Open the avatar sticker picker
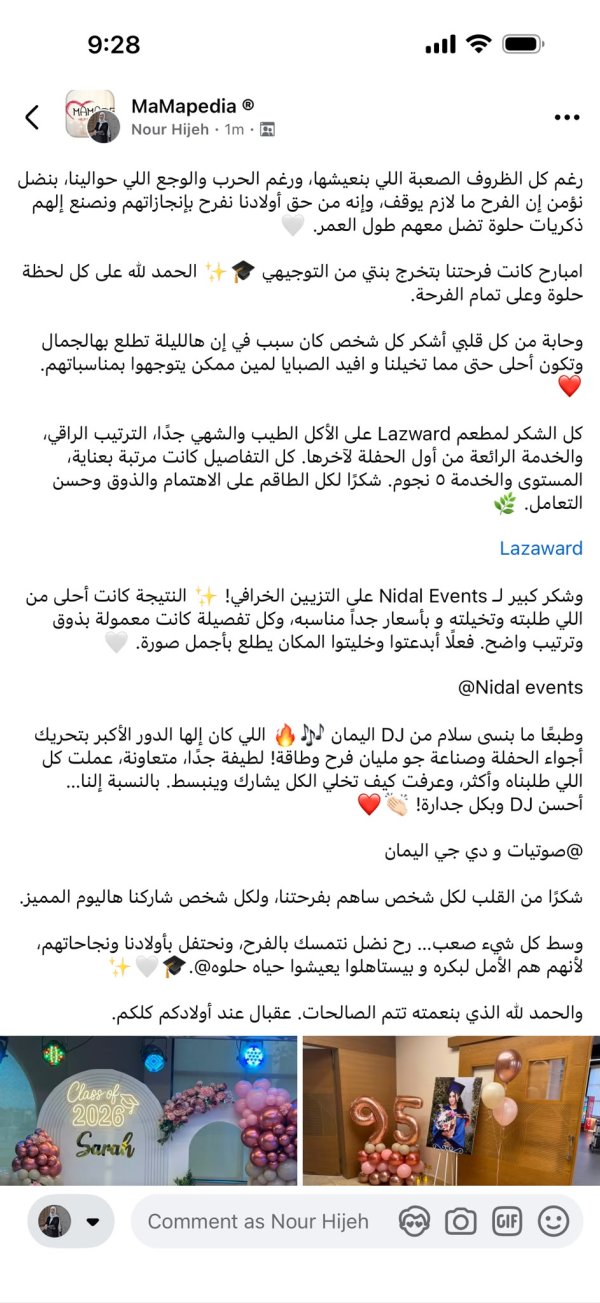Screen dimensions: 600x1303 click(x=413, y=1221)
